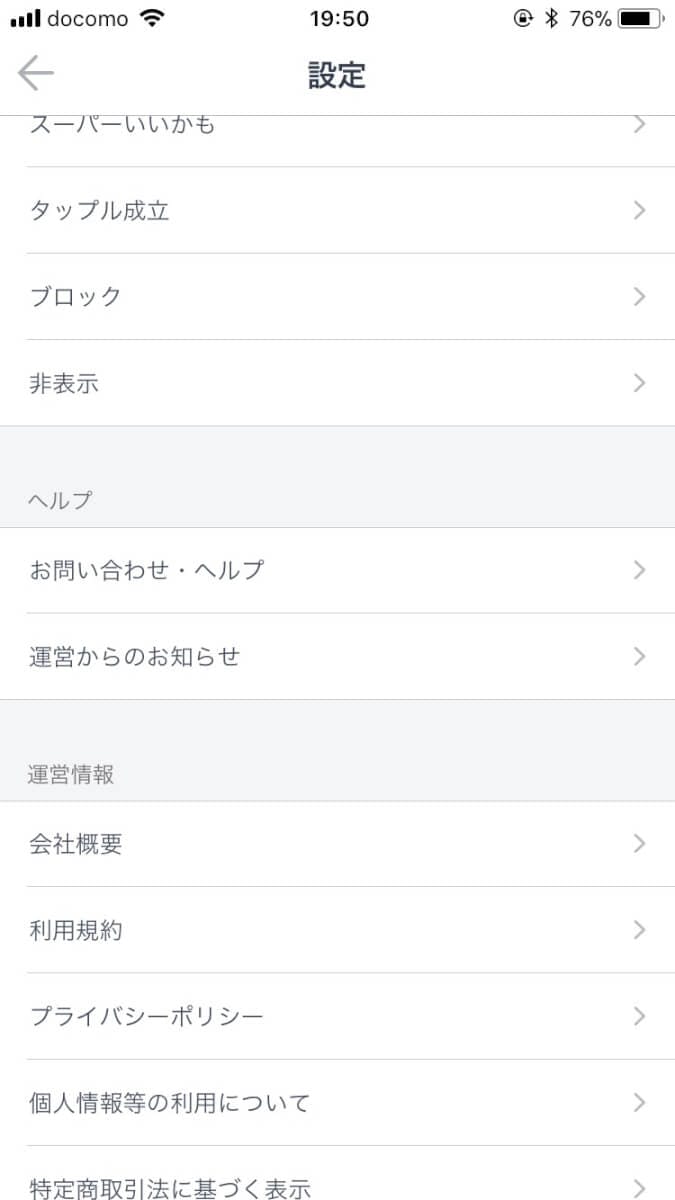Open プライバシーポリシー
The image size is (675, 1200).
[x=337, y=1017]
